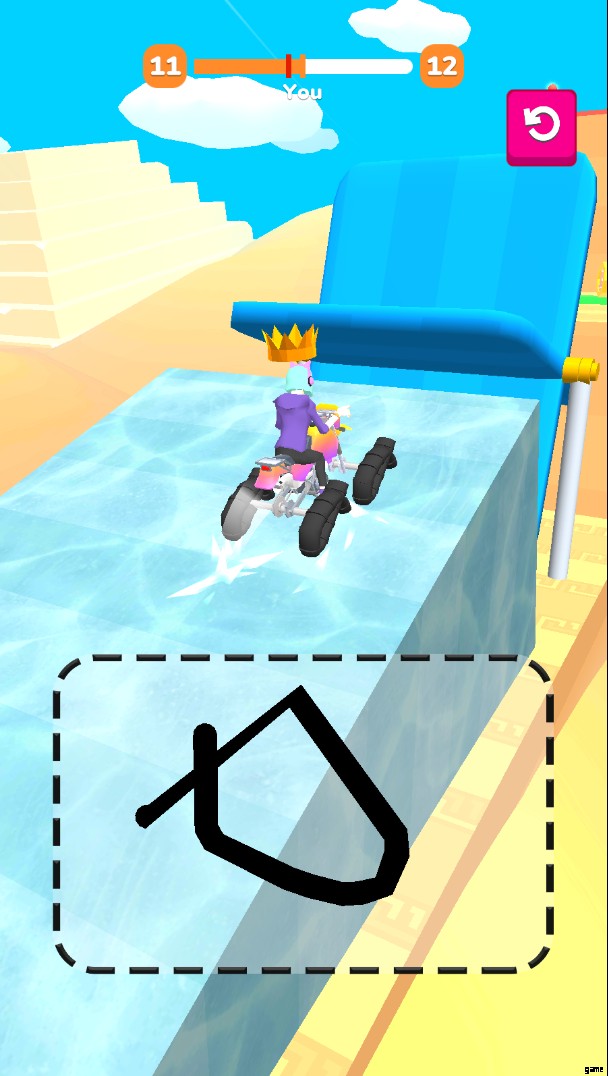Tap inside the dashed wheel drawing area
Image resolution: width=608 pixels, height=1076 pixels.
302,812
